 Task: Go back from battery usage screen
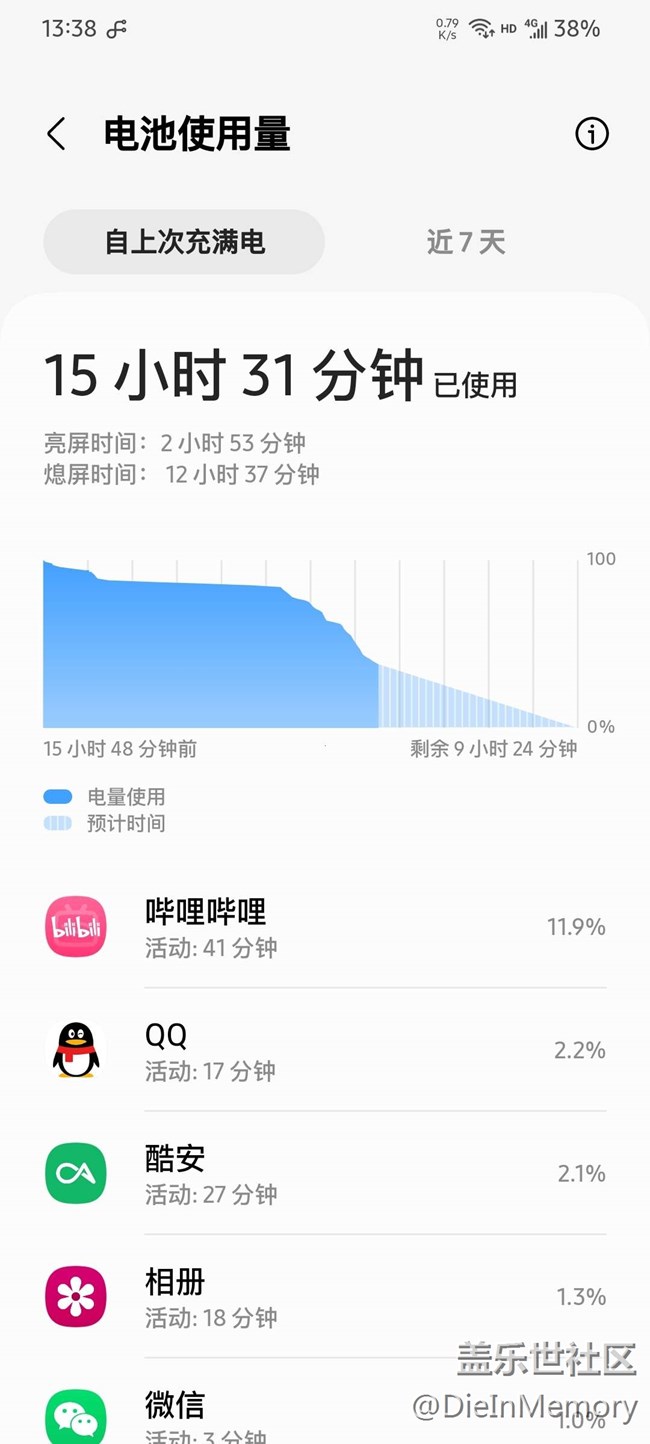[57, 134]
